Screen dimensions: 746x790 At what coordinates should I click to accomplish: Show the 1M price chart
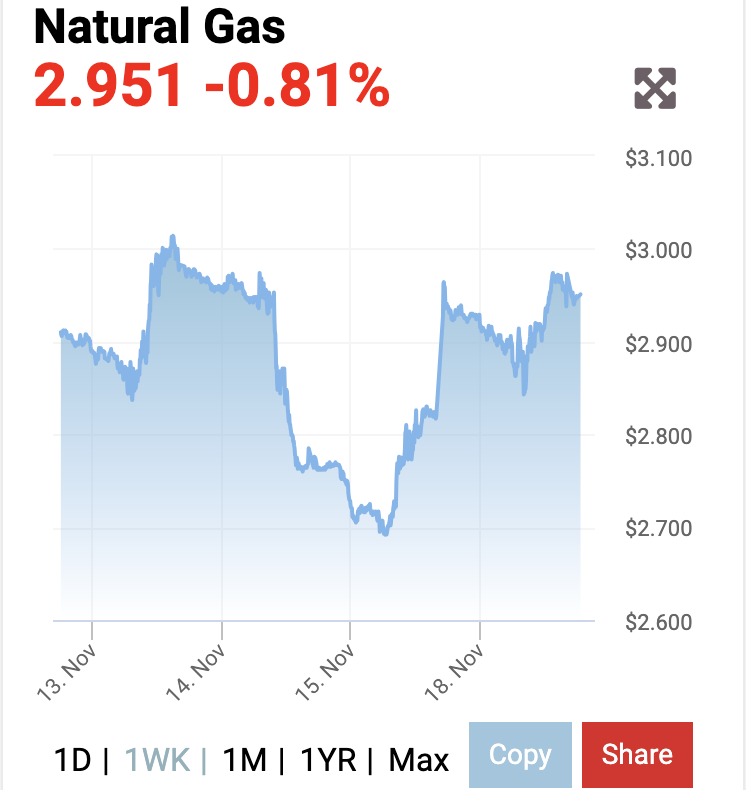(244, 760)
